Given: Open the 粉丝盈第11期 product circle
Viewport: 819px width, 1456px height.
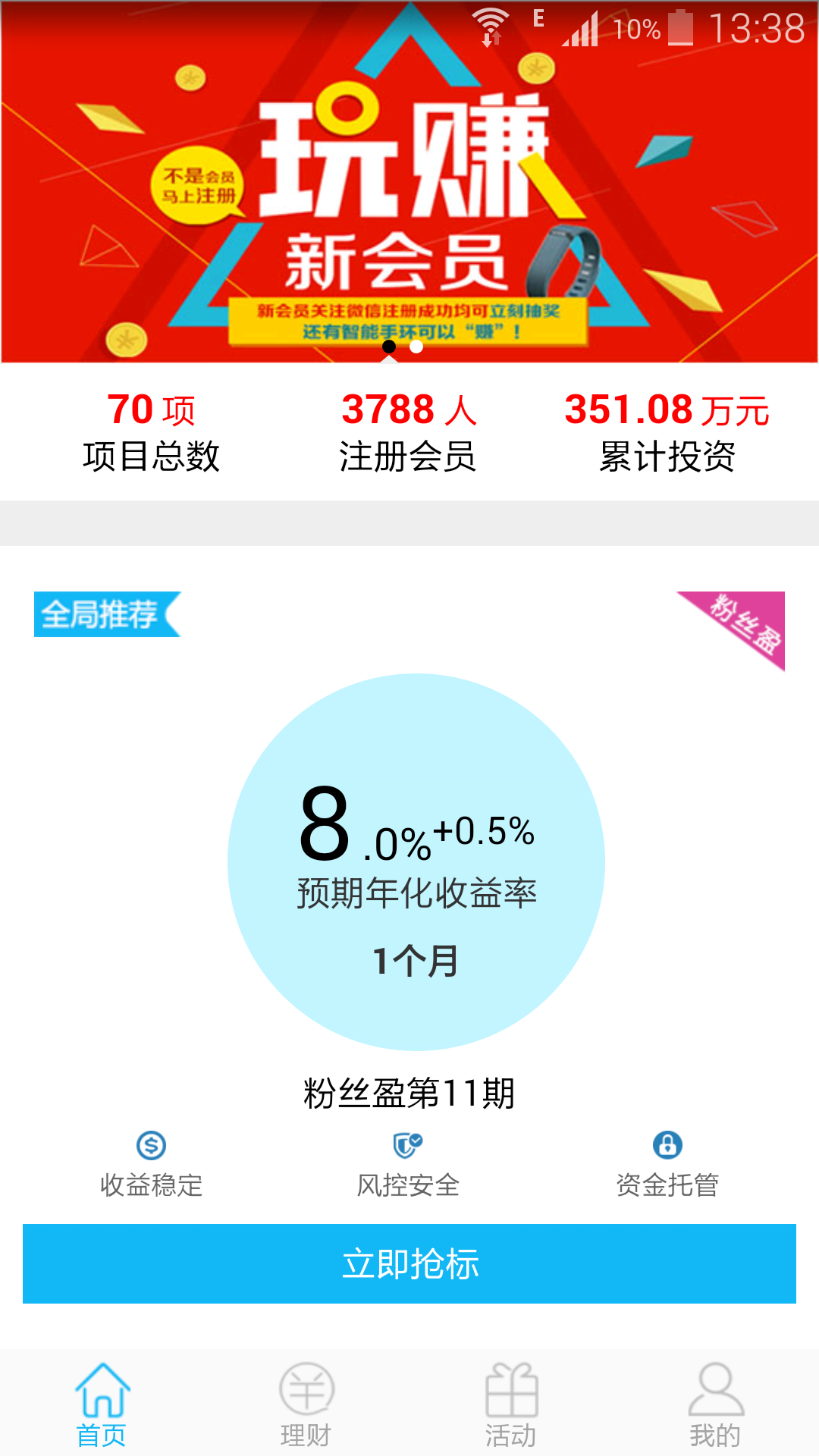Looking at the screenshot, I should [x=416, y=862].
